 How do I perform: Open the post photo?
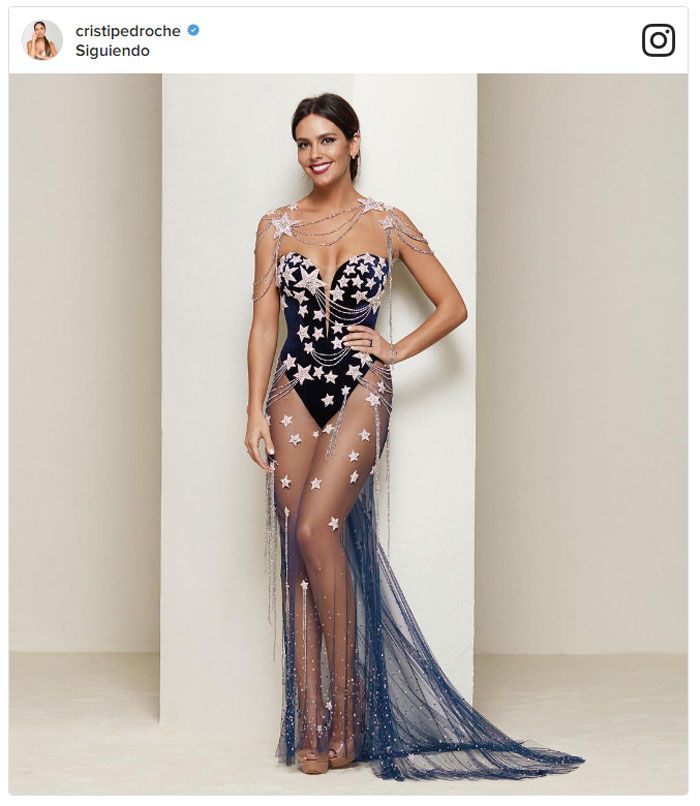(348, 430)
